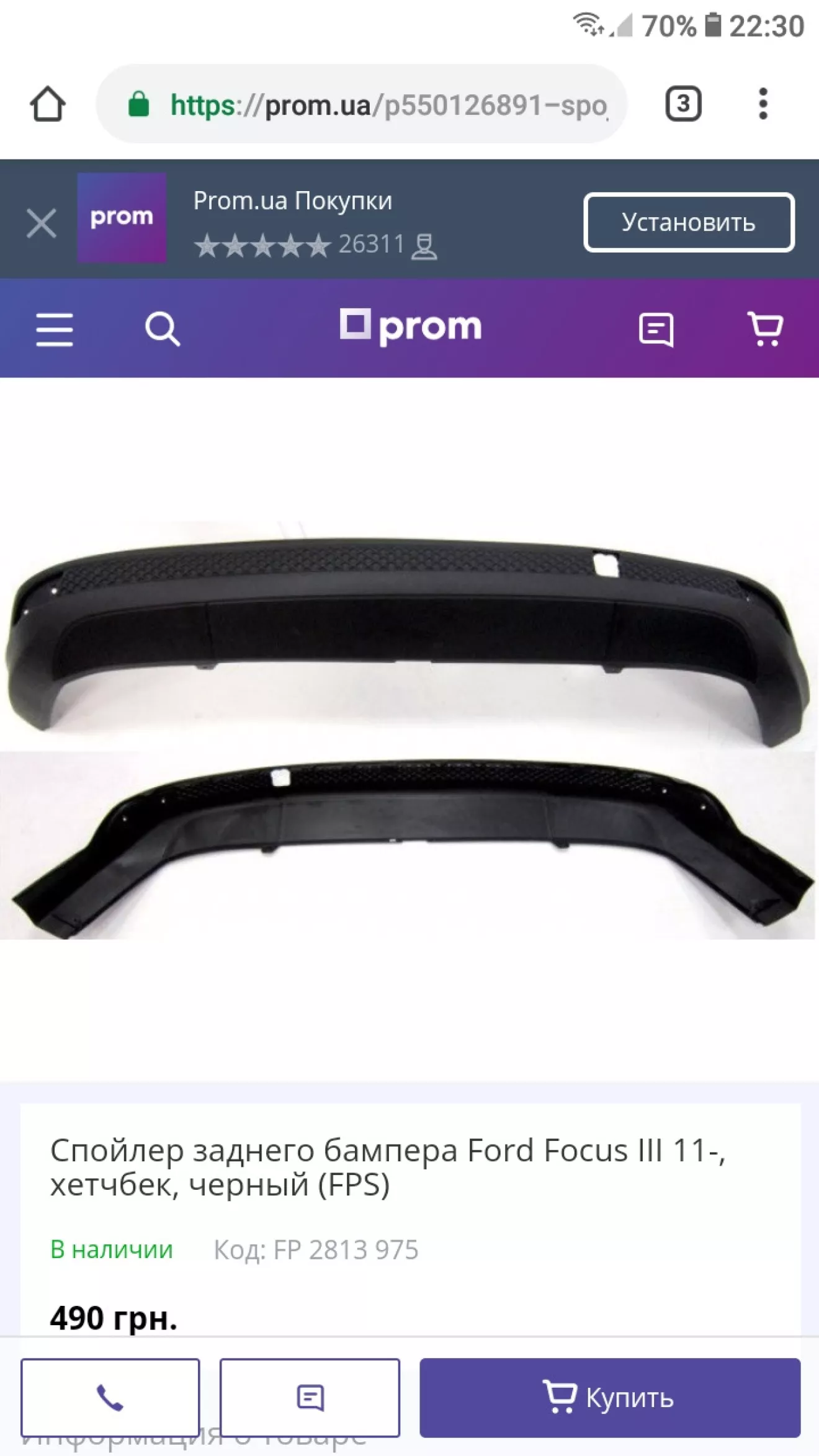
Task: Message the seller via chat button
Action: pyautogui.click(x=310, y=1398)
